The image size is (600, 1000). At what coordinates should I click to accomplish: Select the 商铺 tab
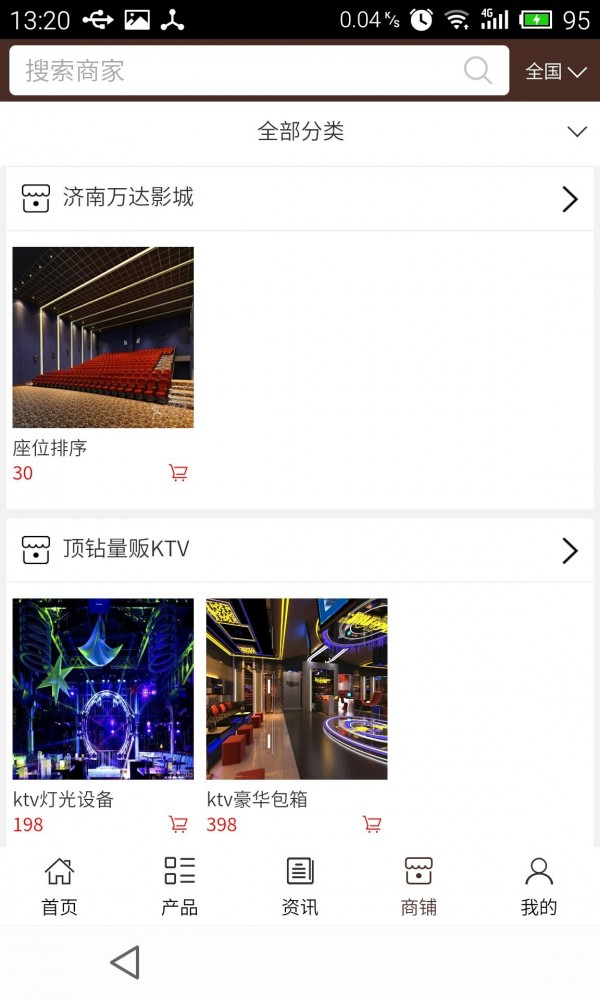(x=419, y=886)
